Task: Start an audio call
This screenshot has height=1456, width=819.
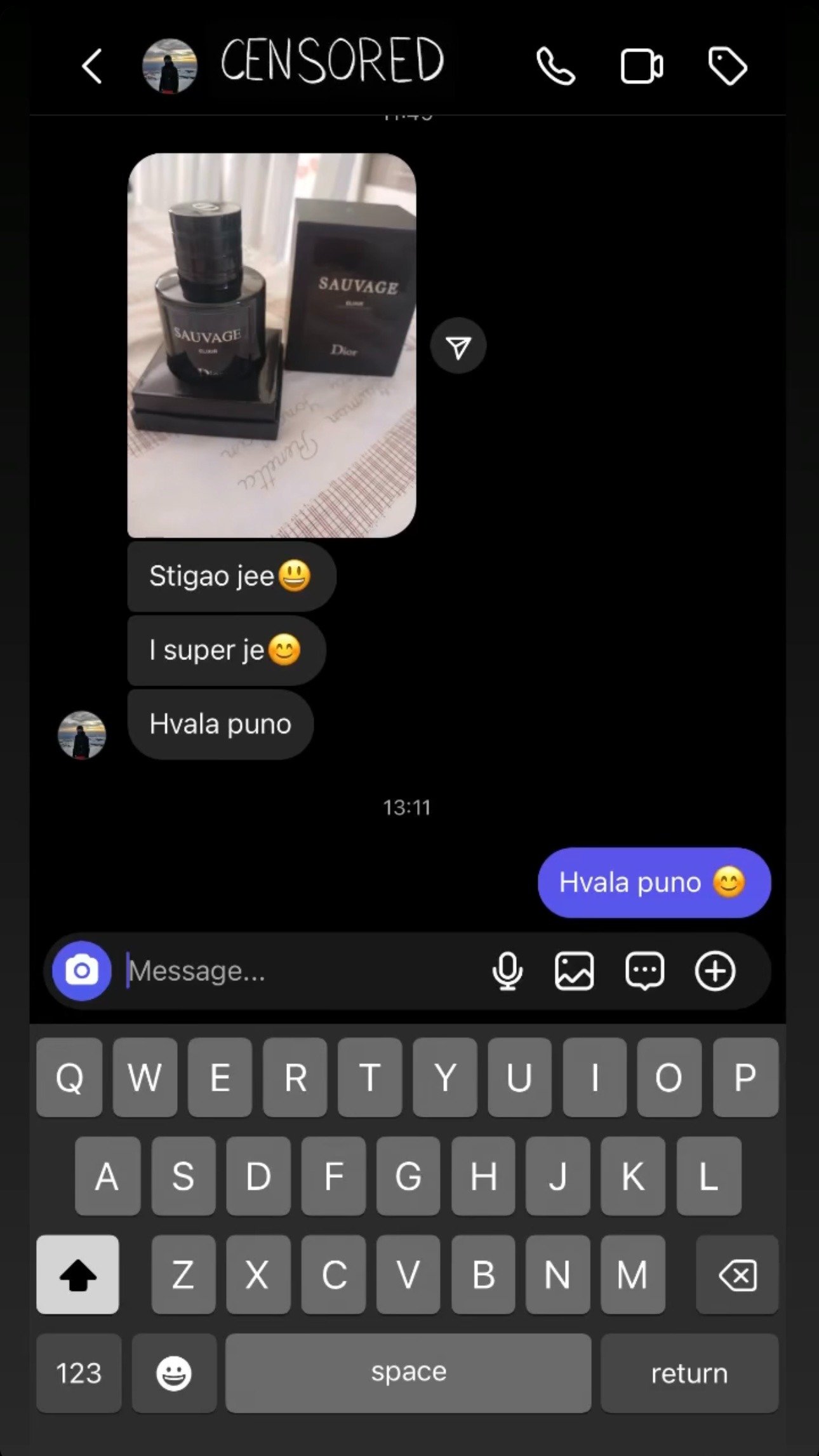Action: (556, 66)
